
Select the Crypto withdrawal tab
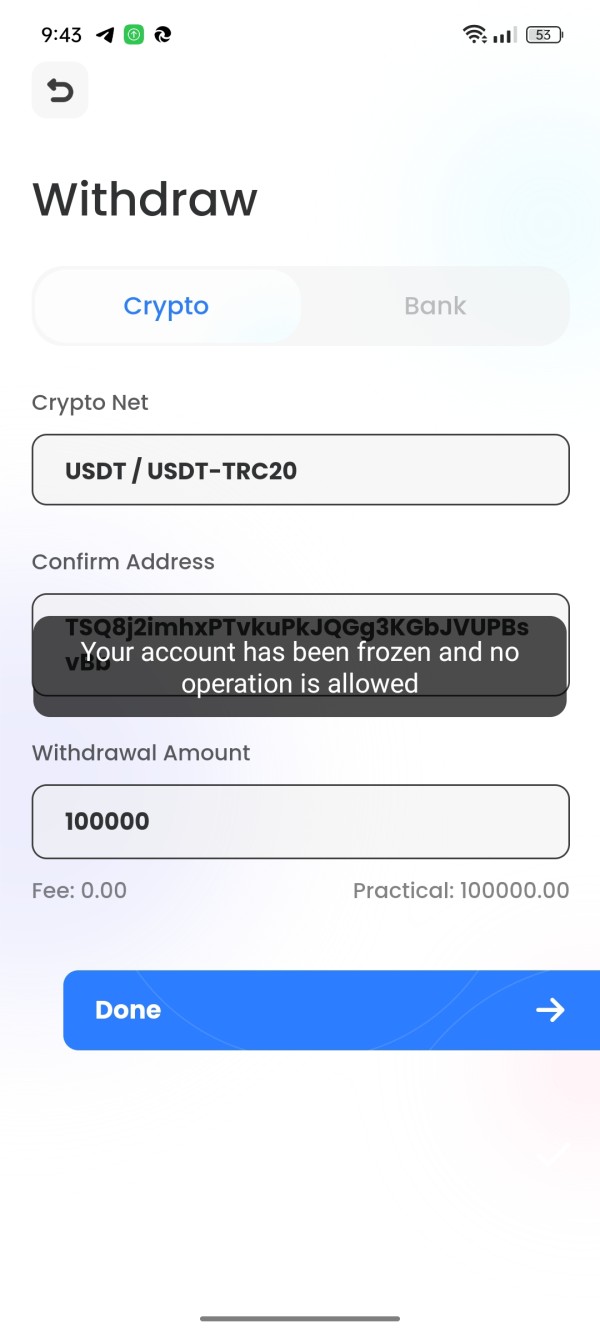pyautogui.click(x=166, y=306)
